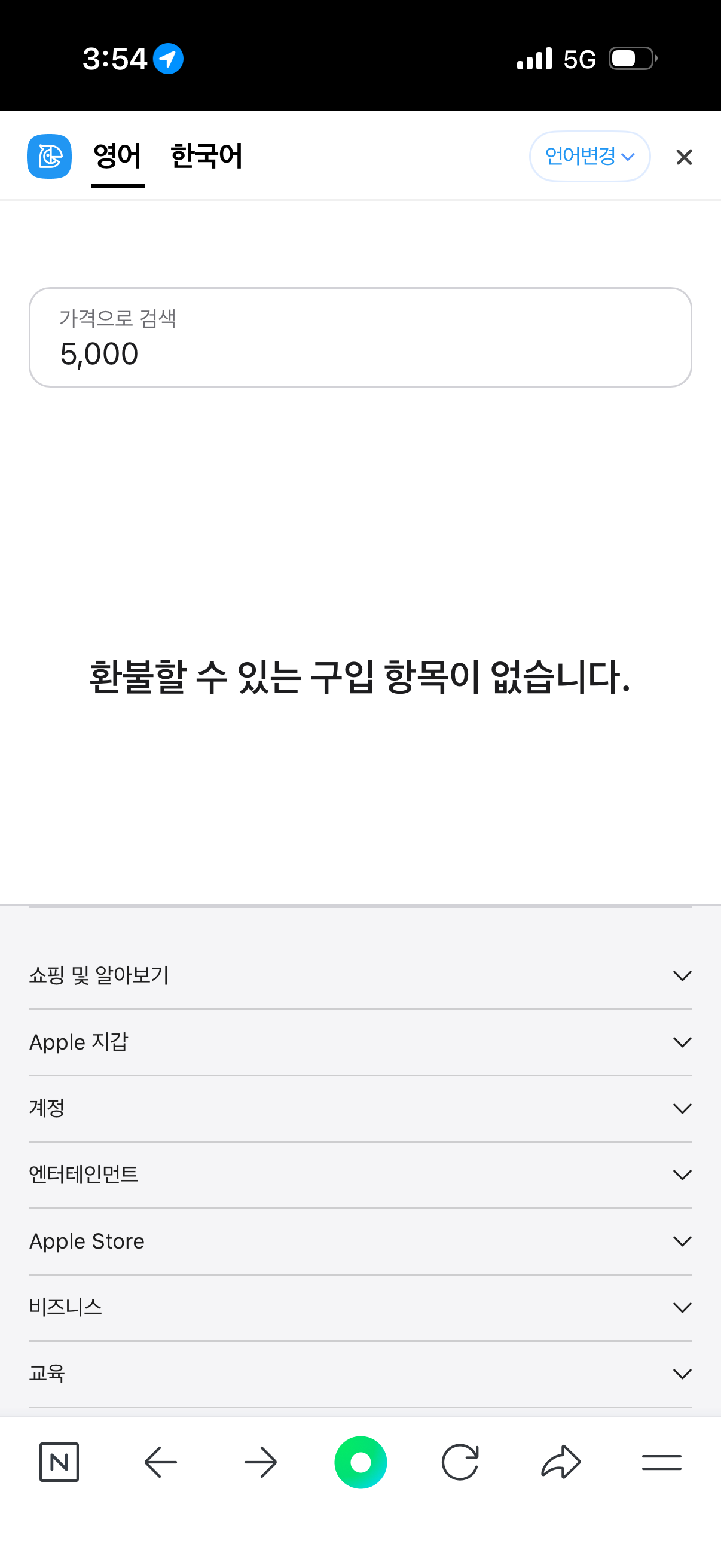The image size is (721, 1568).
Task: Go back to the previous page
Action: point(161,1462)
